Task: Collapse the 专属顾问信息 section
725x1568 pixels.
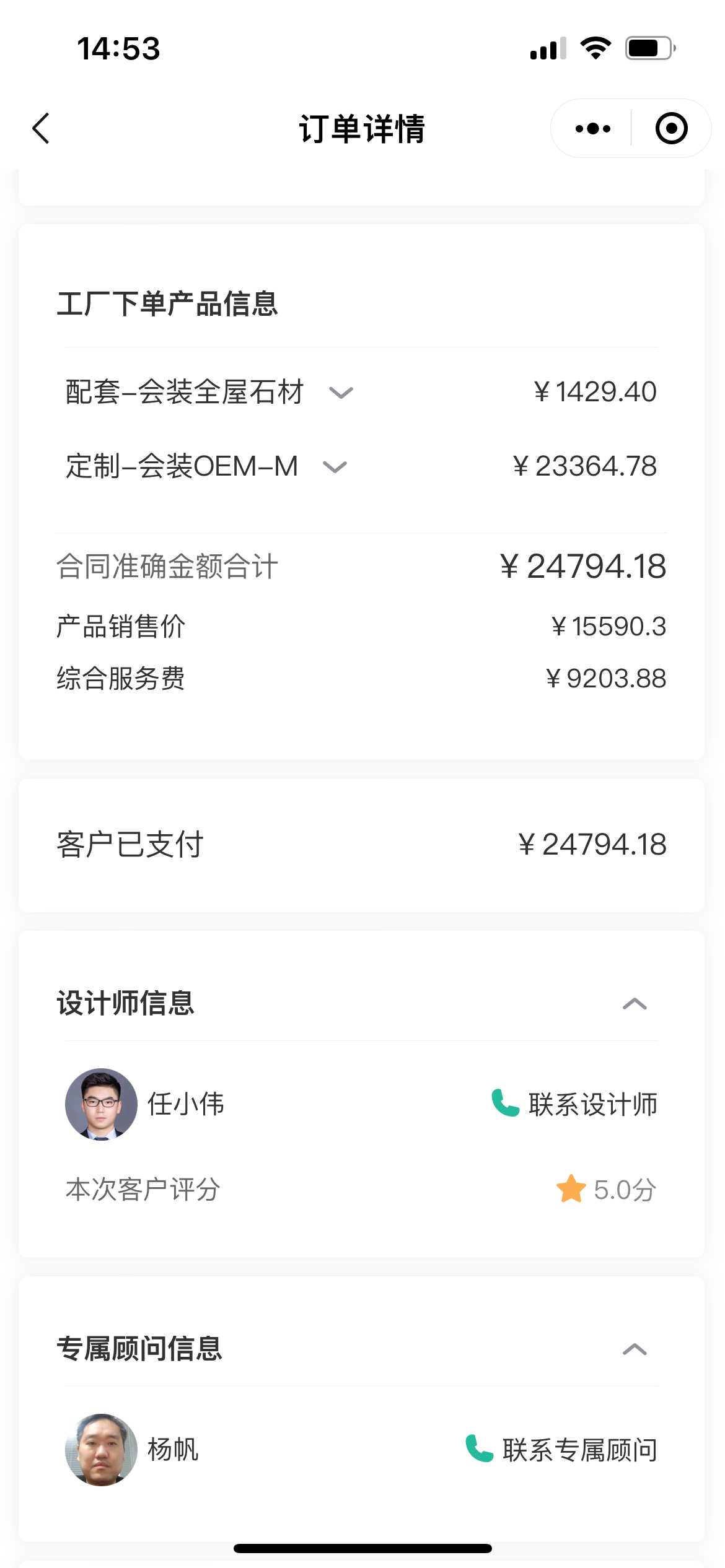Action: tap(635, 1349)
